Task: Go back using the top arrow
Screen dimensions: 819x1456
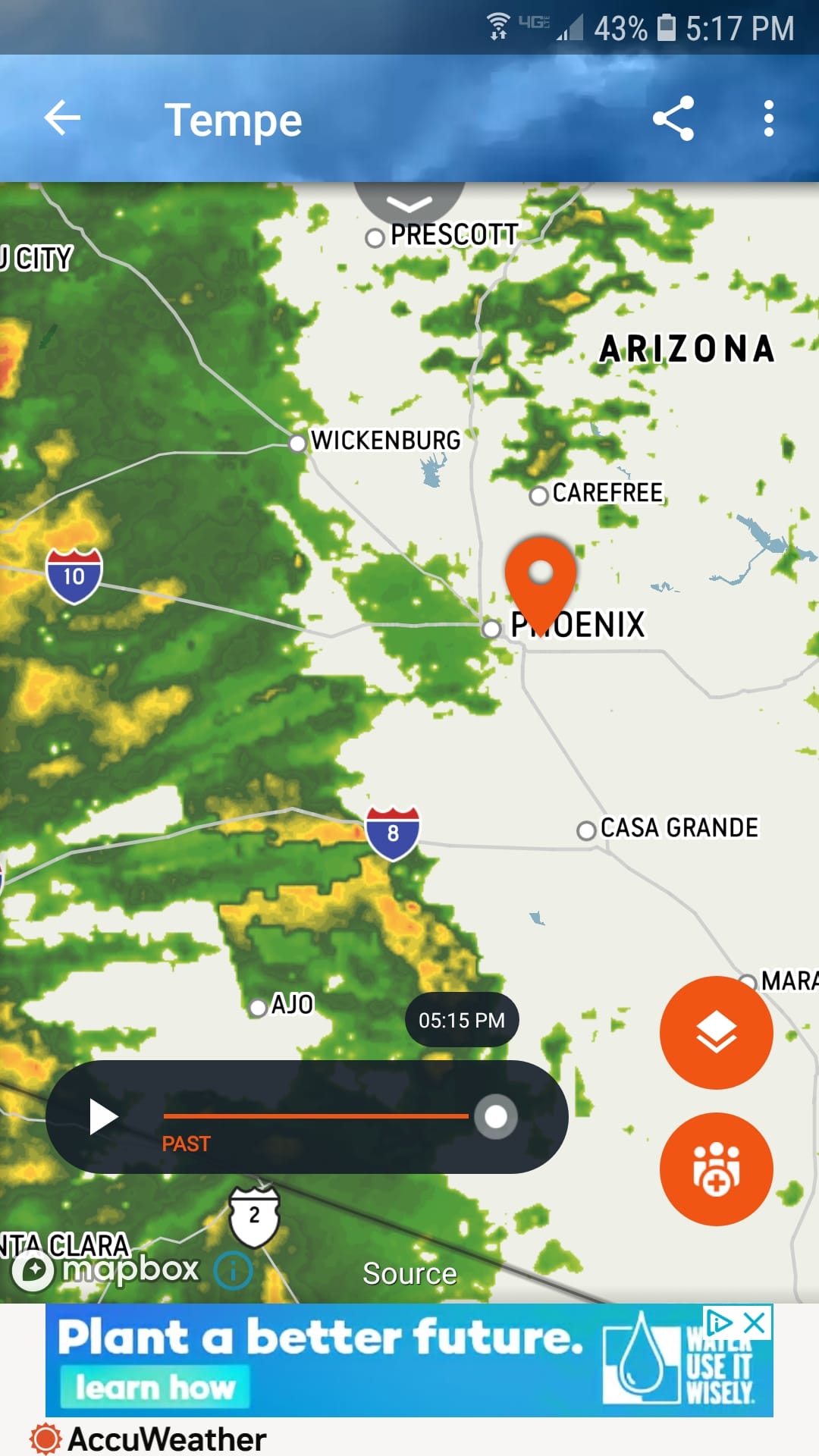Action: pos(62,118)
